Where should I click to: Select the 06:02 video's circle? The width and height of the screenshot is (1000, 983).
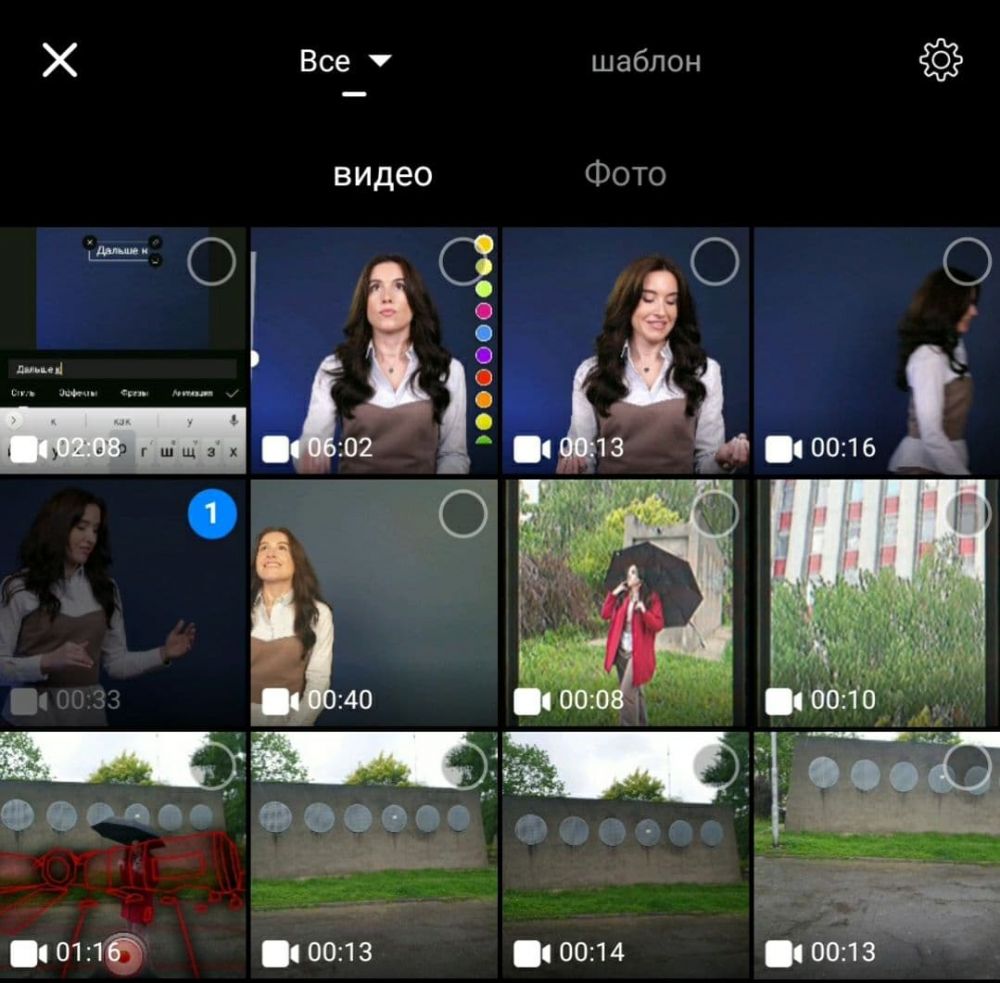[463, 262]
